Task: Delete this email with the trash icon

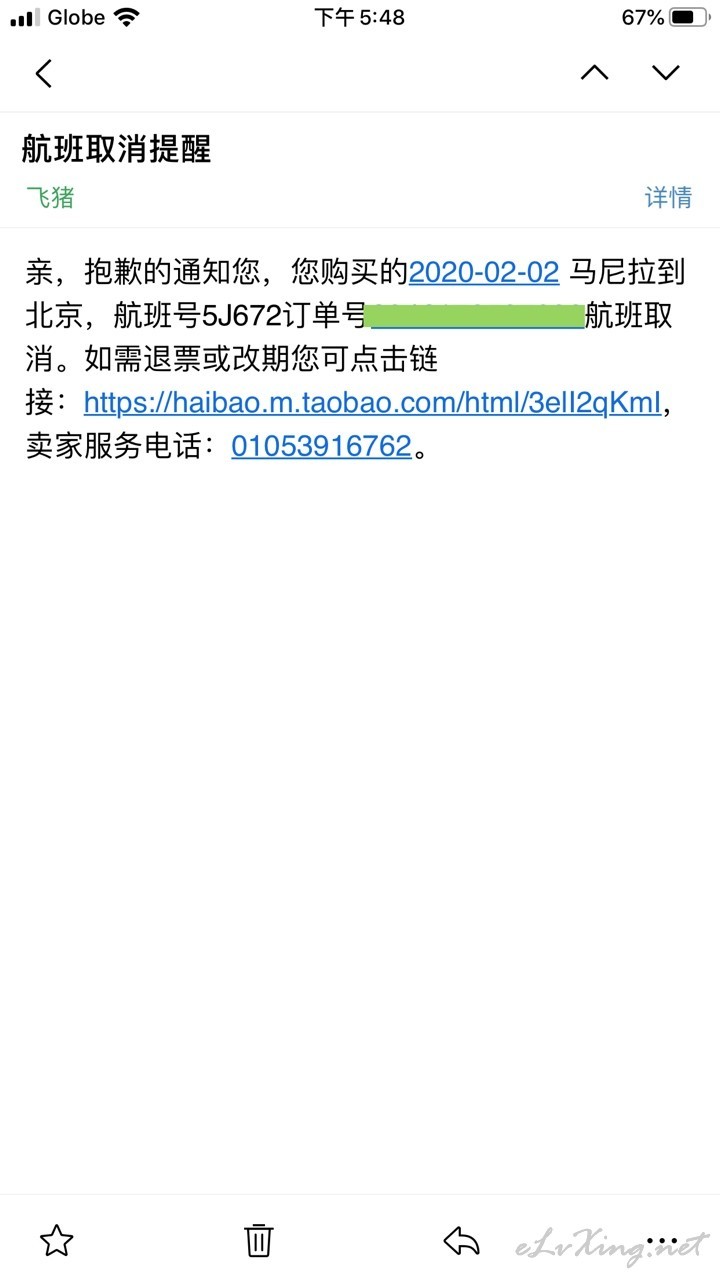Action: (259, 1240)
